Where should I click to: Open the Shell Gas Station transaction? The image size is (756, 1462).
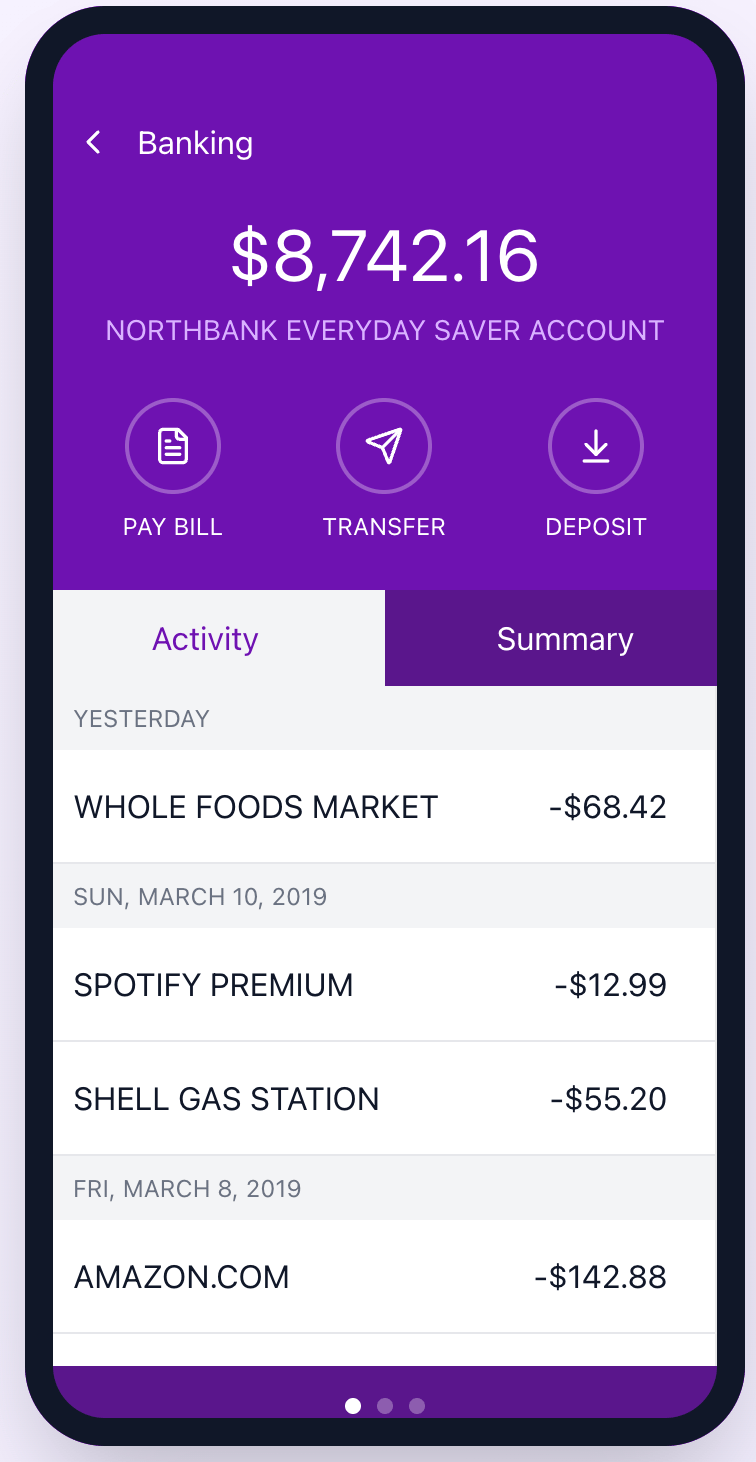point(384,1099)
